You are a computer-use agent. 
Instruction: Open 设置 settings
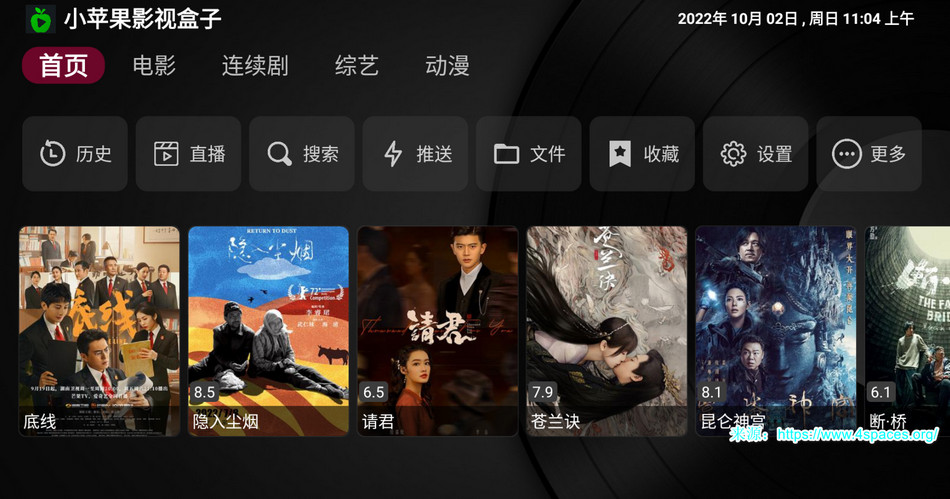[x=756, y=154]
